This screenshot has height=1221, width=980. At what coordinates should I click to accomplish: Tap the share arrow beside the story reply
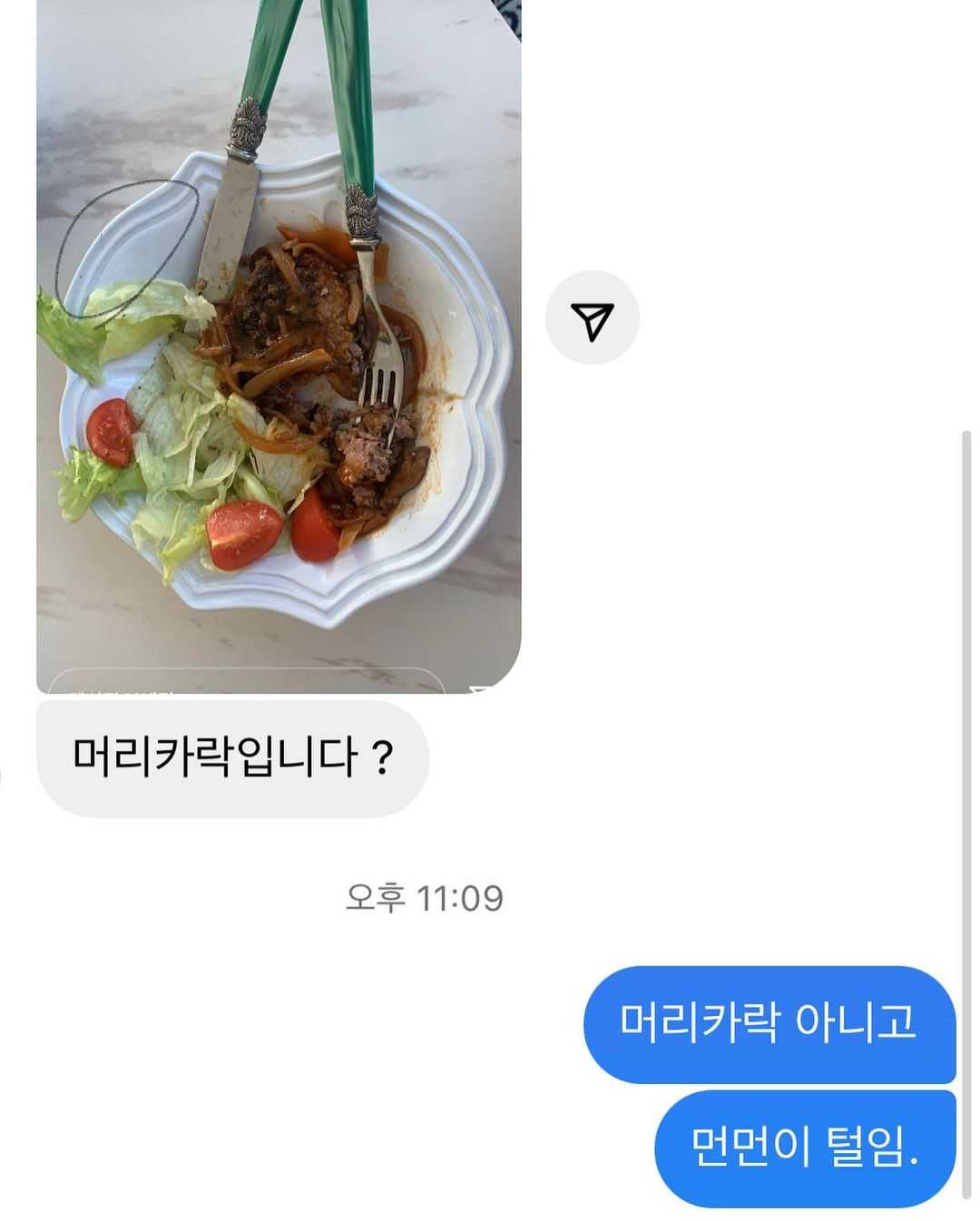click(592, 318)
